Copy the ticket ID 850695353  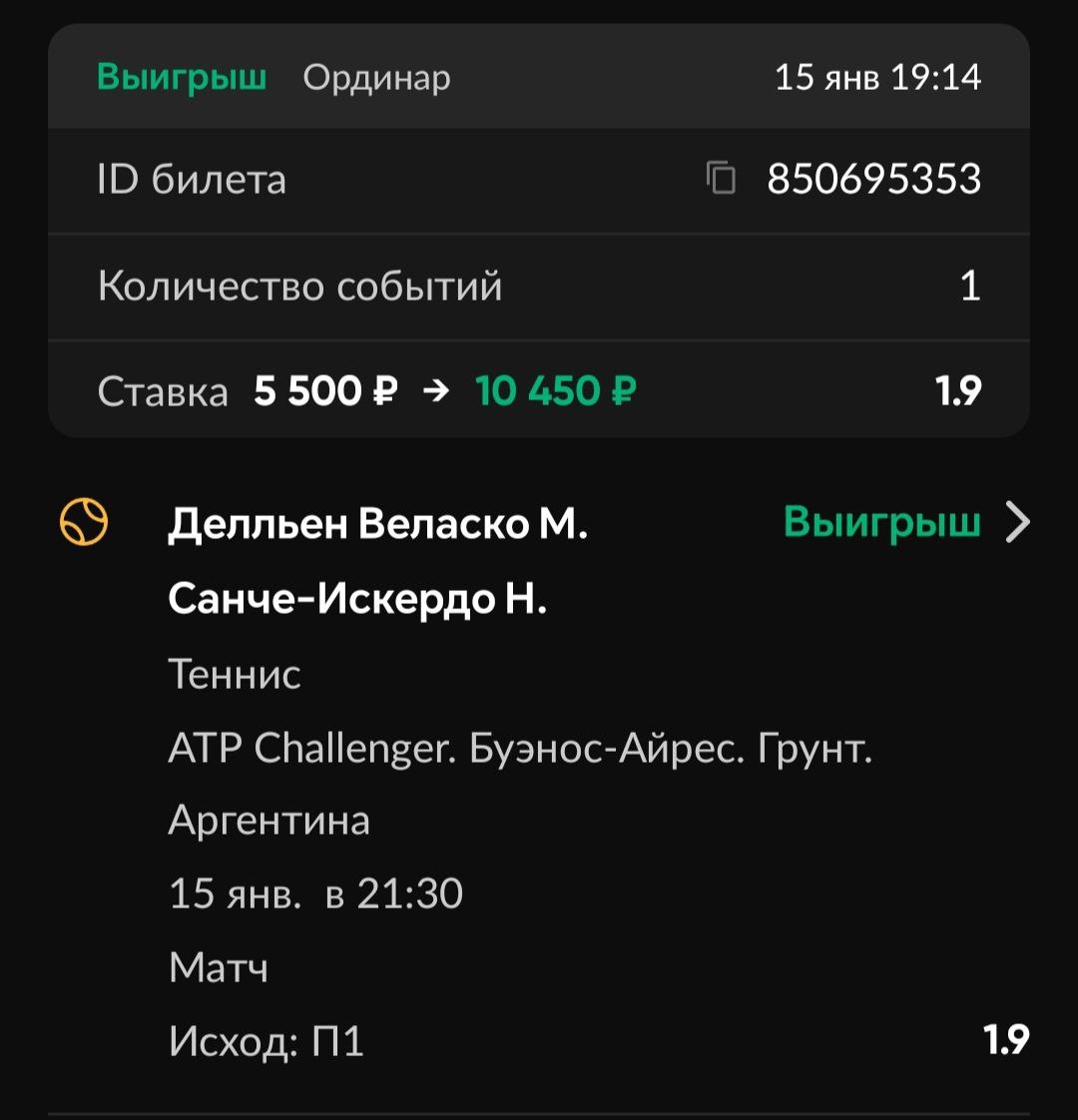coord(721,179)
